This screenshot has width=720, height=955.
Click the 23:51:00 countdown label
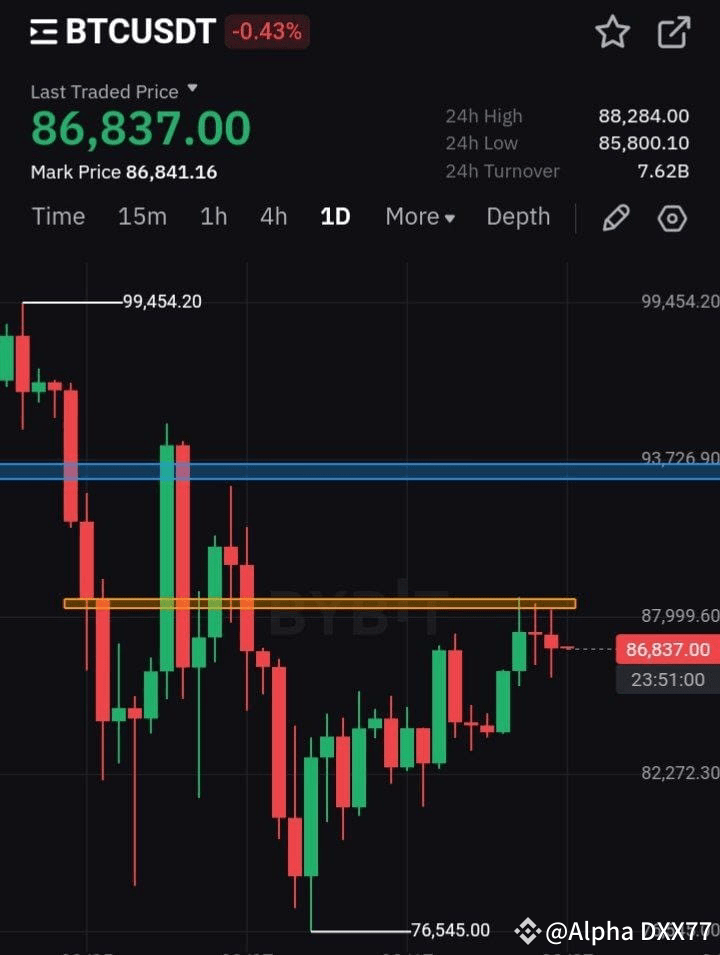pyautogui.click(x=666, y=680)
